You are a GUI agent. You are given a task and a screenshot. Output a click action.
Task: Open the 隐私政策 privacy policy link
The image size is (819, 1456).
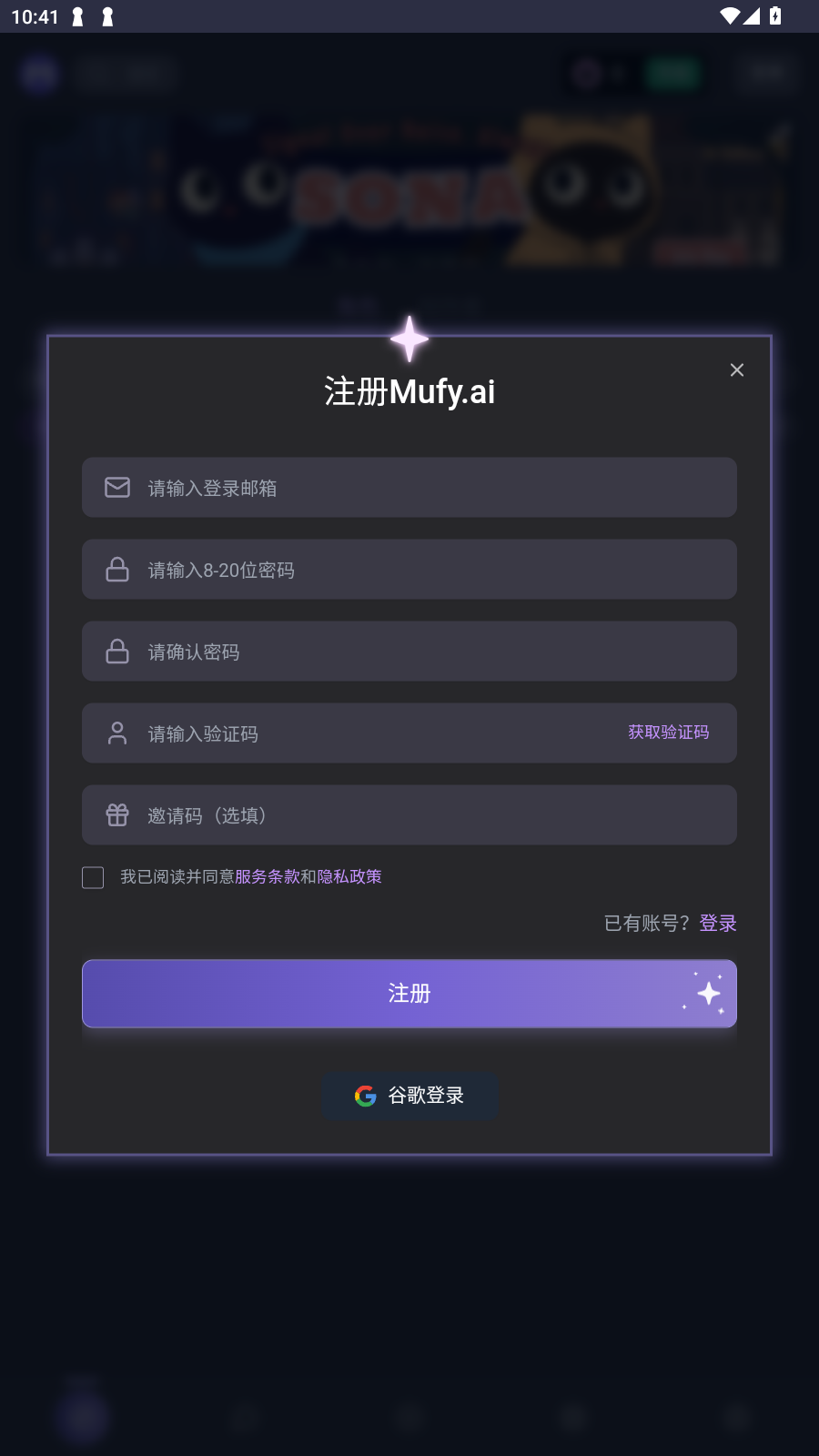point(349,876)
